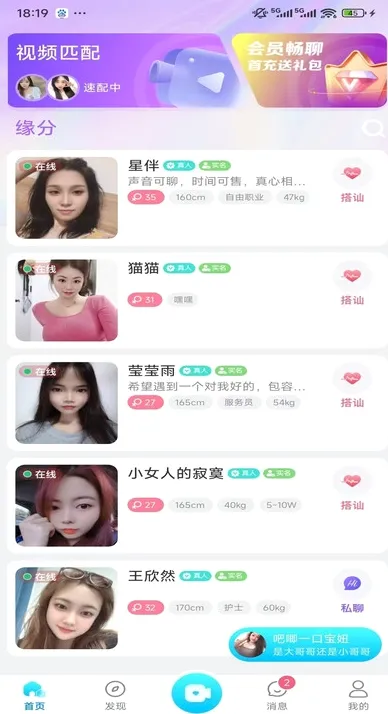Image resolution: width=388 pixels, height=714 pixels.
Task: Tap 搭讪 for 莹莹雨
Action: [x=352, y=386]
